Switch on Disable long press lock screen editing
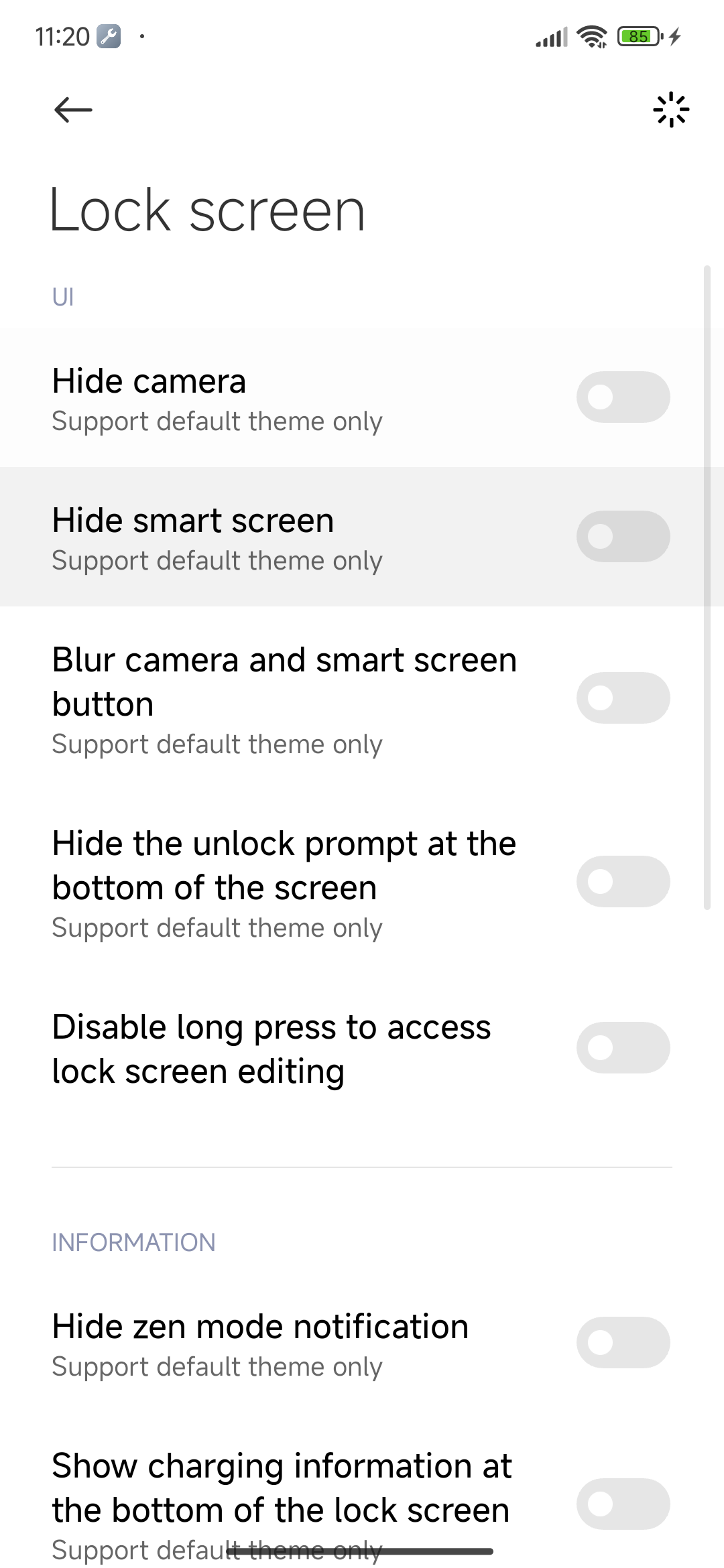Screen dimensions: 724x1568 [x=623, y=1047]
